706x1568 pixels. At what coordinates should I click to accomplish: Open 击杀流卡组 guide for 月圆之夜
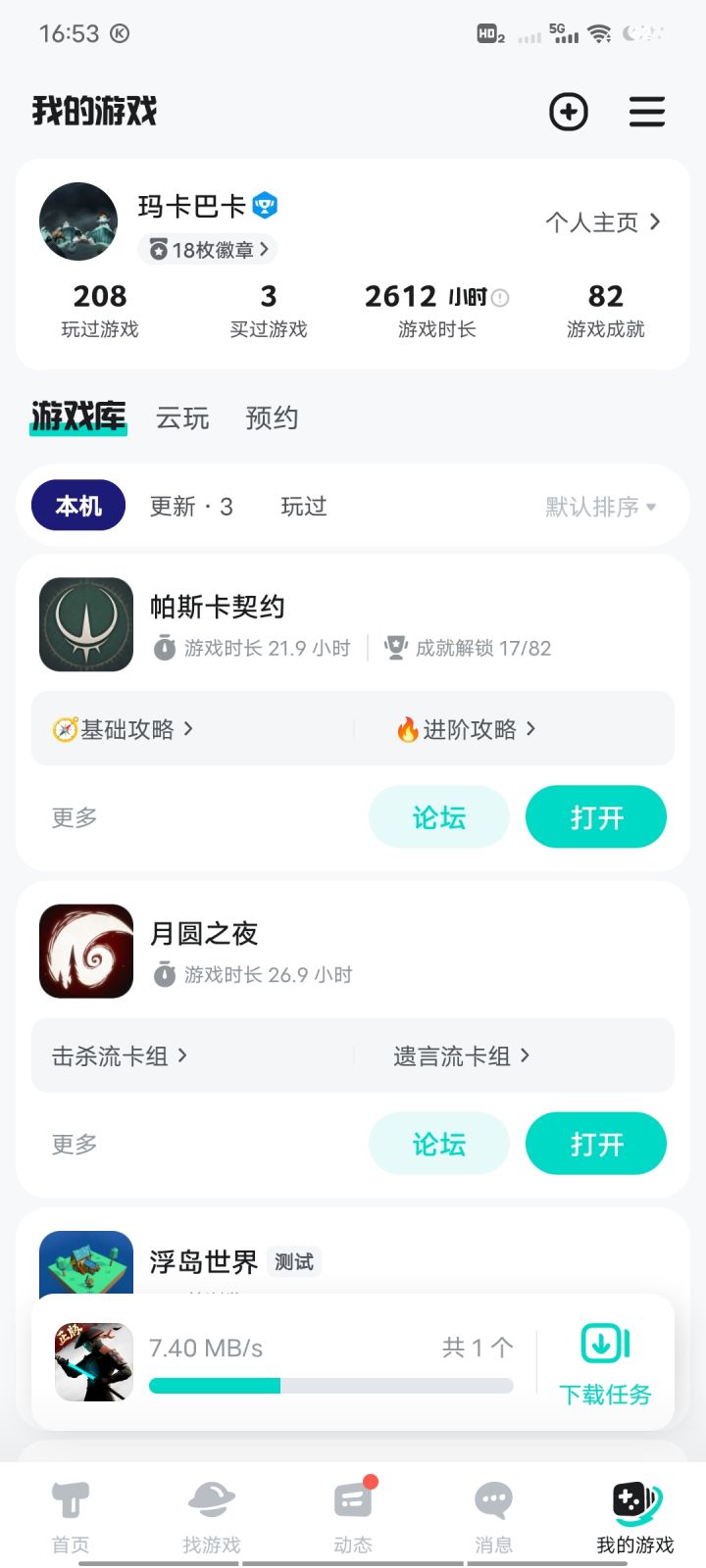[x=119, y=1055]
